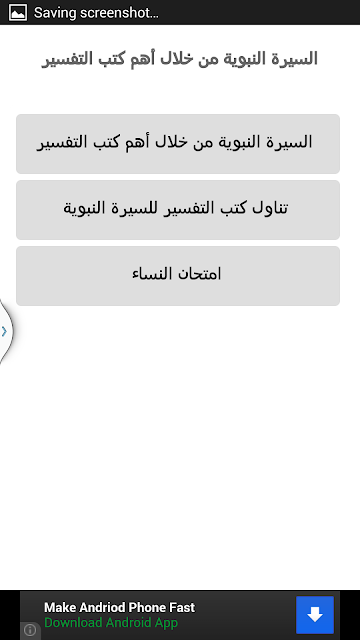This screenshot has width=360, height=640.
Task: Open 'السيرة النبوية من خلال أهم كتب التفسير' button
Action: (178, 144)
